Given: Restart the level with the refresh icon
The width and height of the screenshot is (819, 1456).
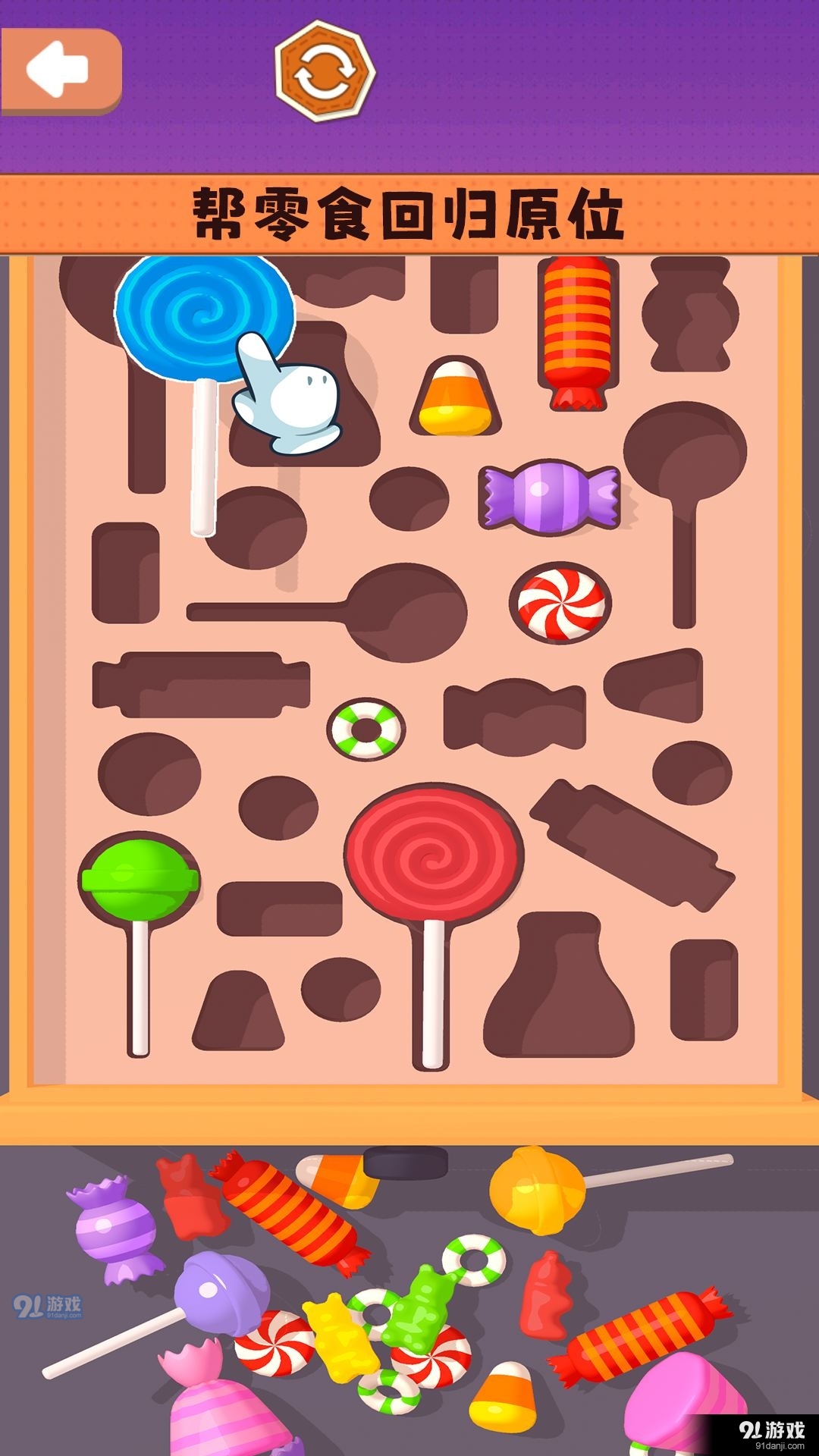Looking at the screenshot, I should click(x=325, y=72).
